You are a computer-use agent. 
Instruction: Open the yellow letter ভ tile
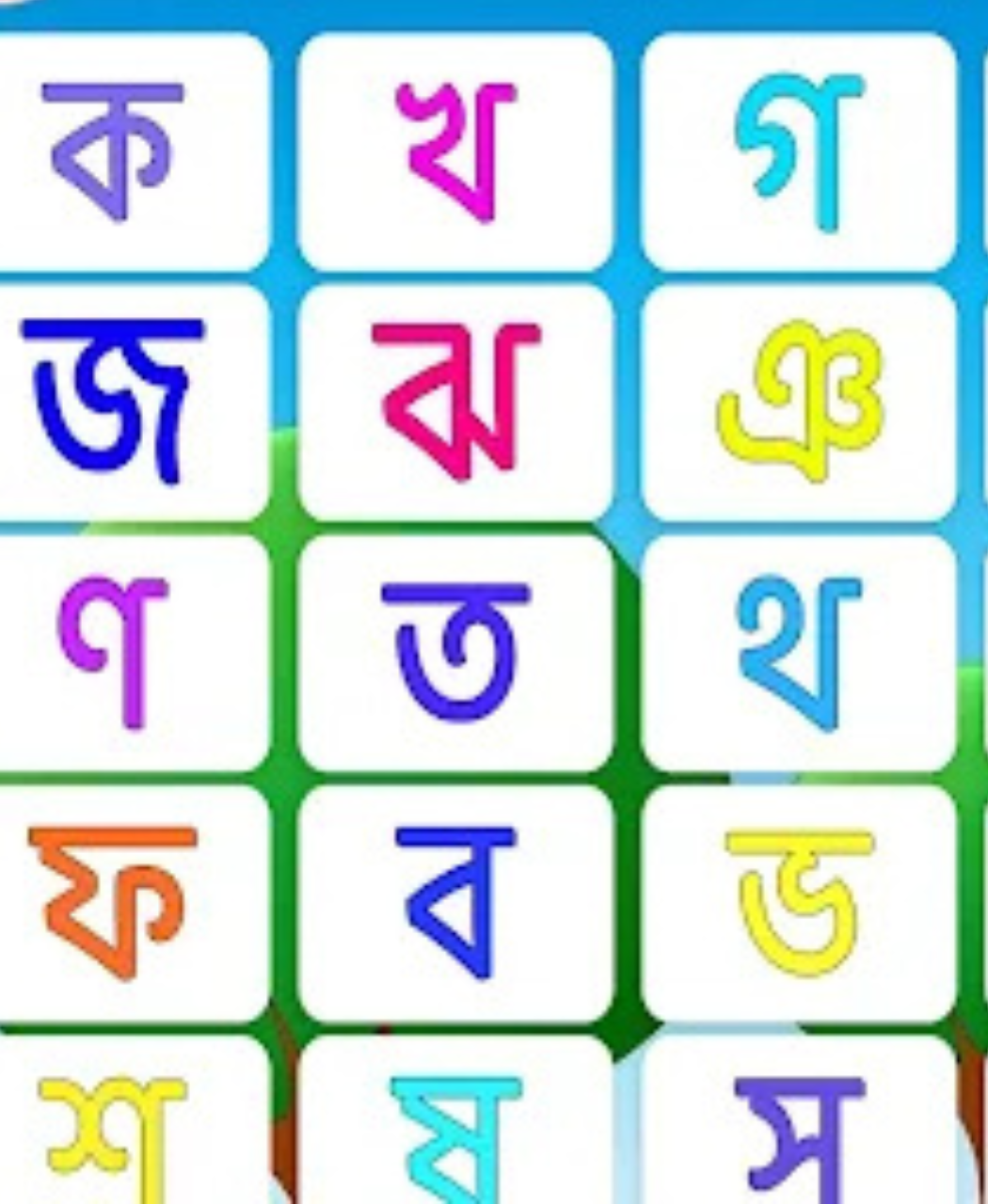798,903
